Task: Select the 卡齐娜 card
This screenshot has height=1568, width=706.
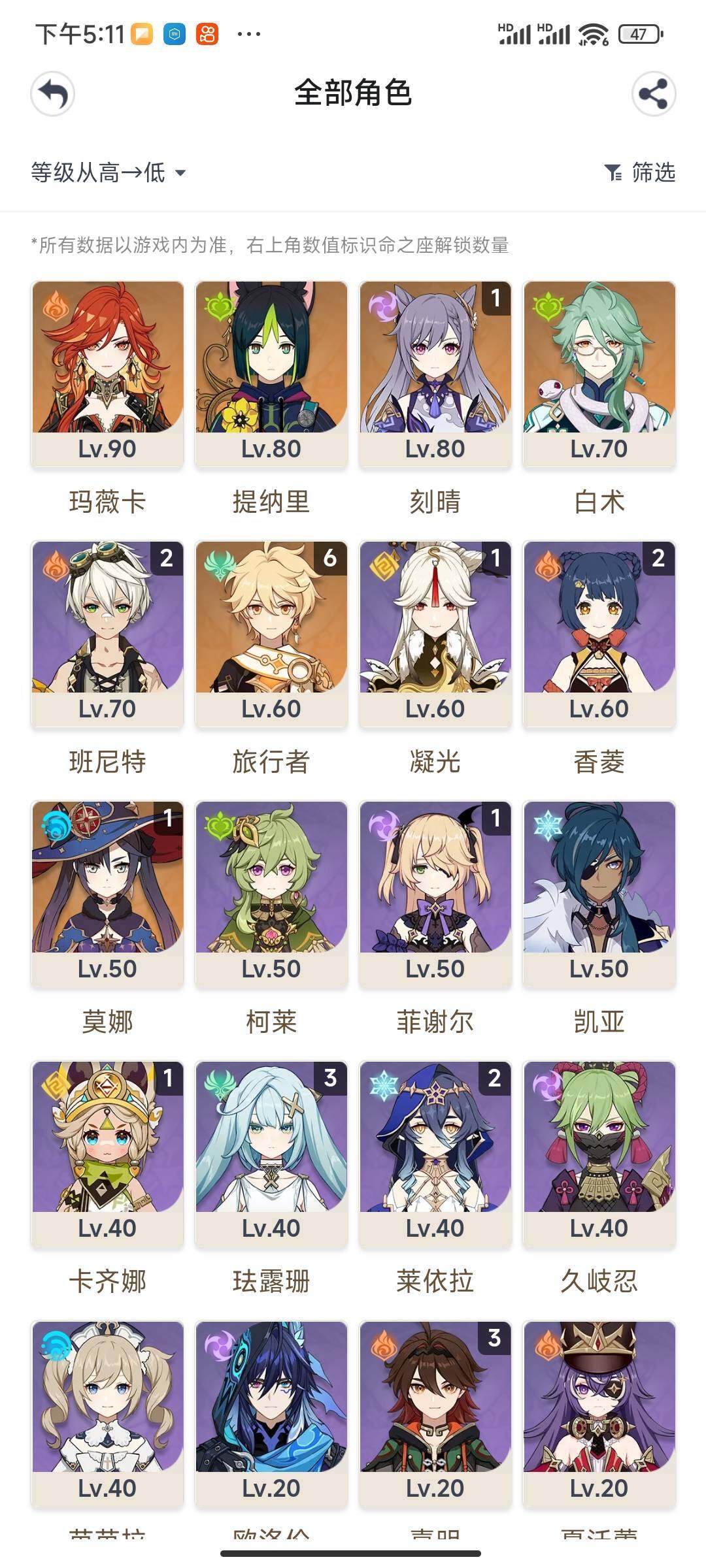Action: click(x=107, y=1152)
